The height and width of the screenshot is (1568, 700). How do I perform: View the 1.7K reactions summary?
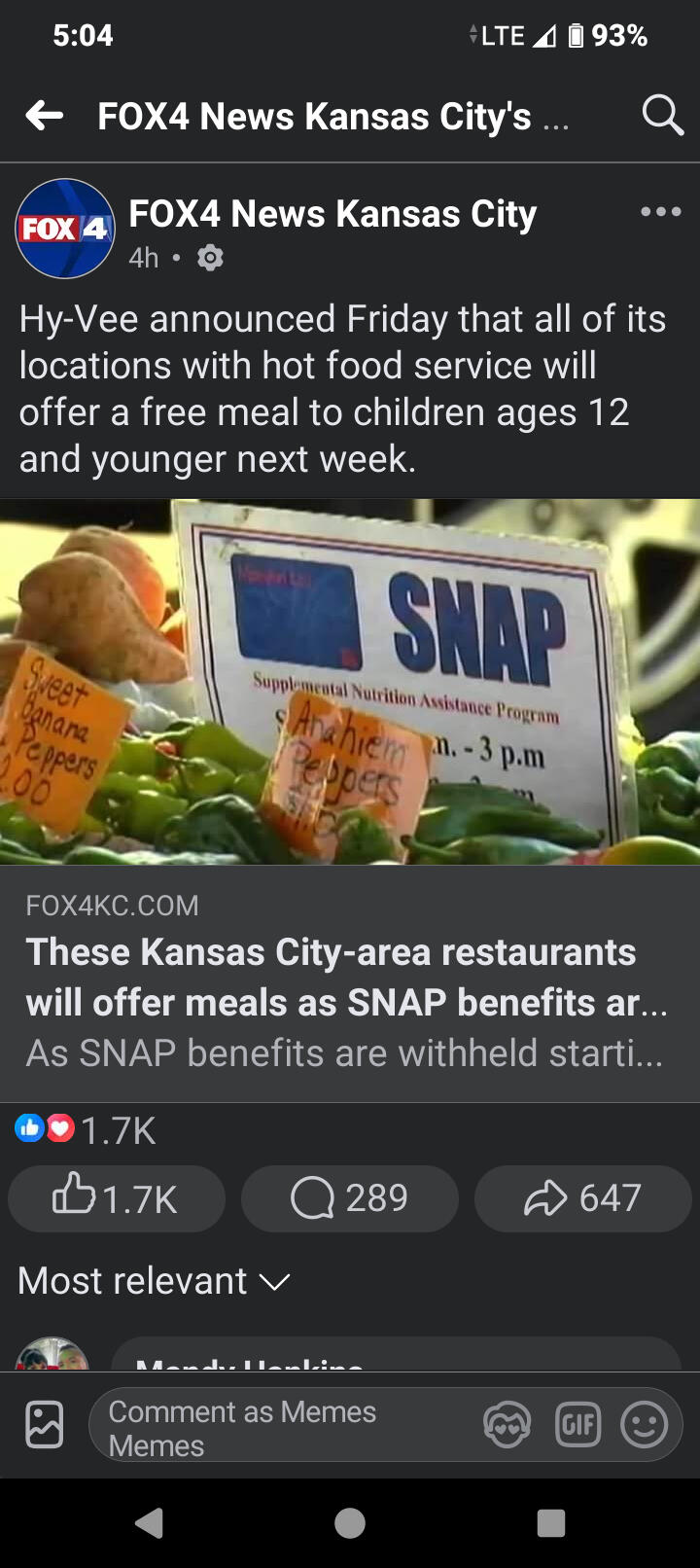(x=86, y=1130)
